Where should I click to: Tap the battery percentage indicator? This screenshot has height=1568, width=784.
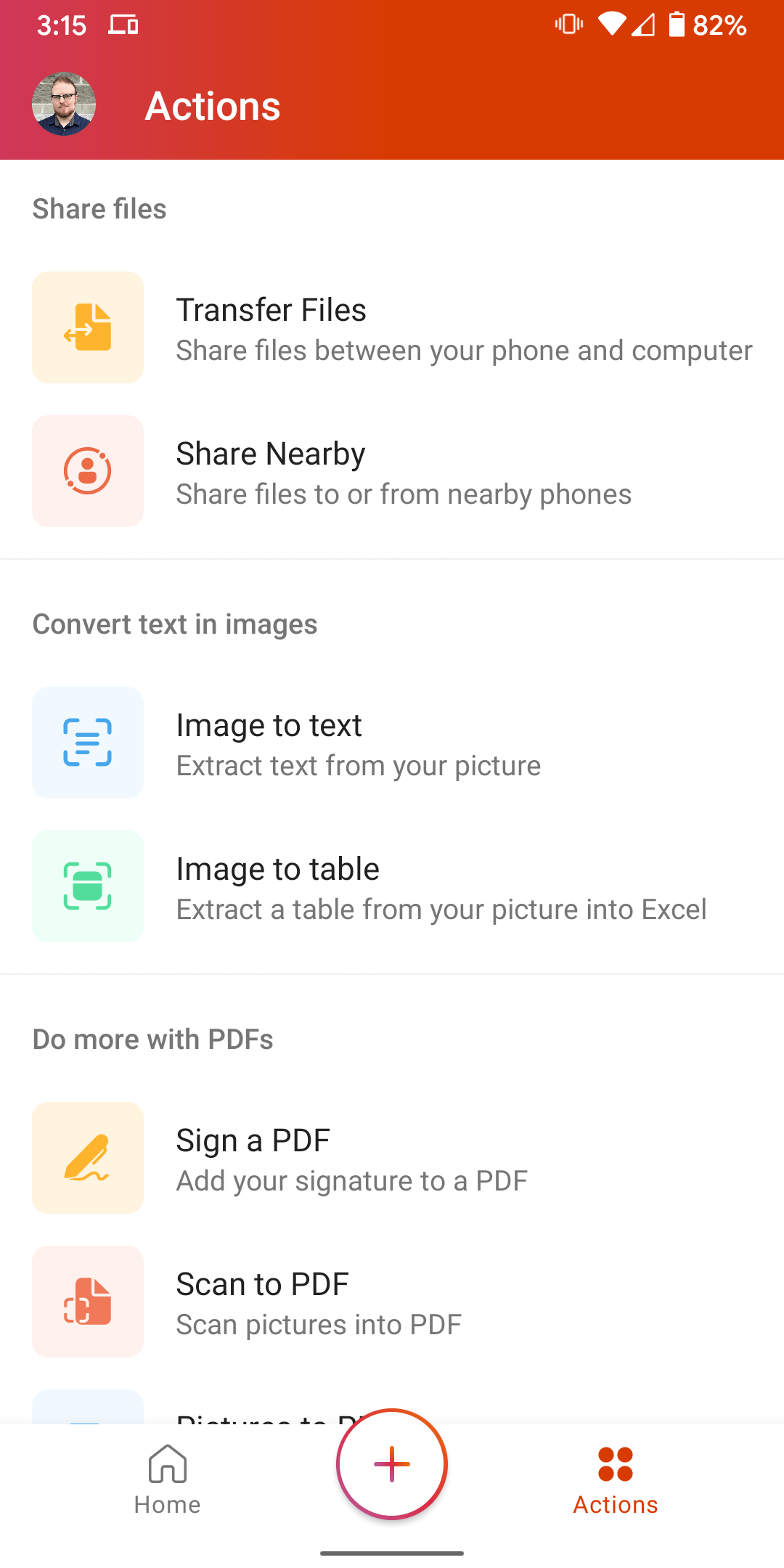pos(719,24)
